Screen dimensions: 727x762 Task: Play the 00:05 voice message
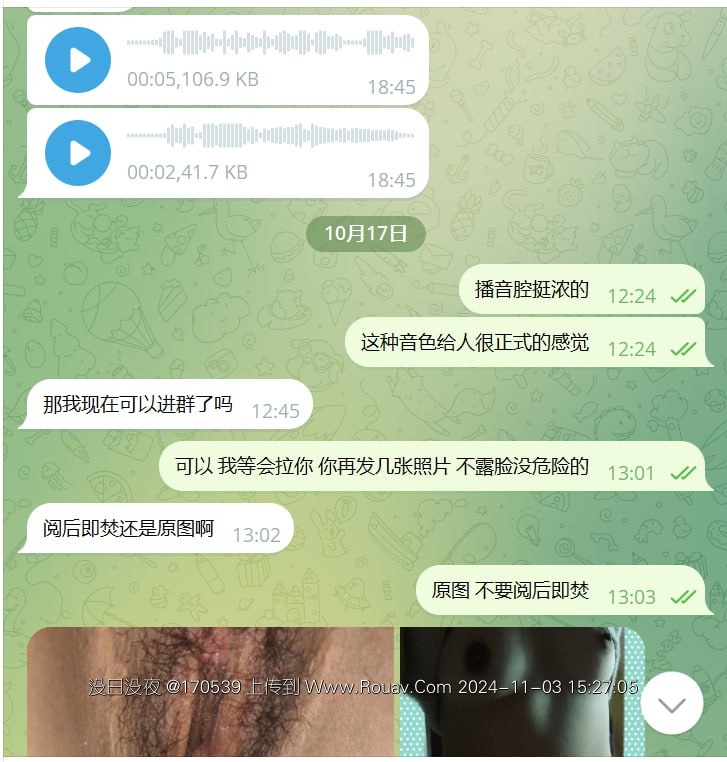[77, 60]
